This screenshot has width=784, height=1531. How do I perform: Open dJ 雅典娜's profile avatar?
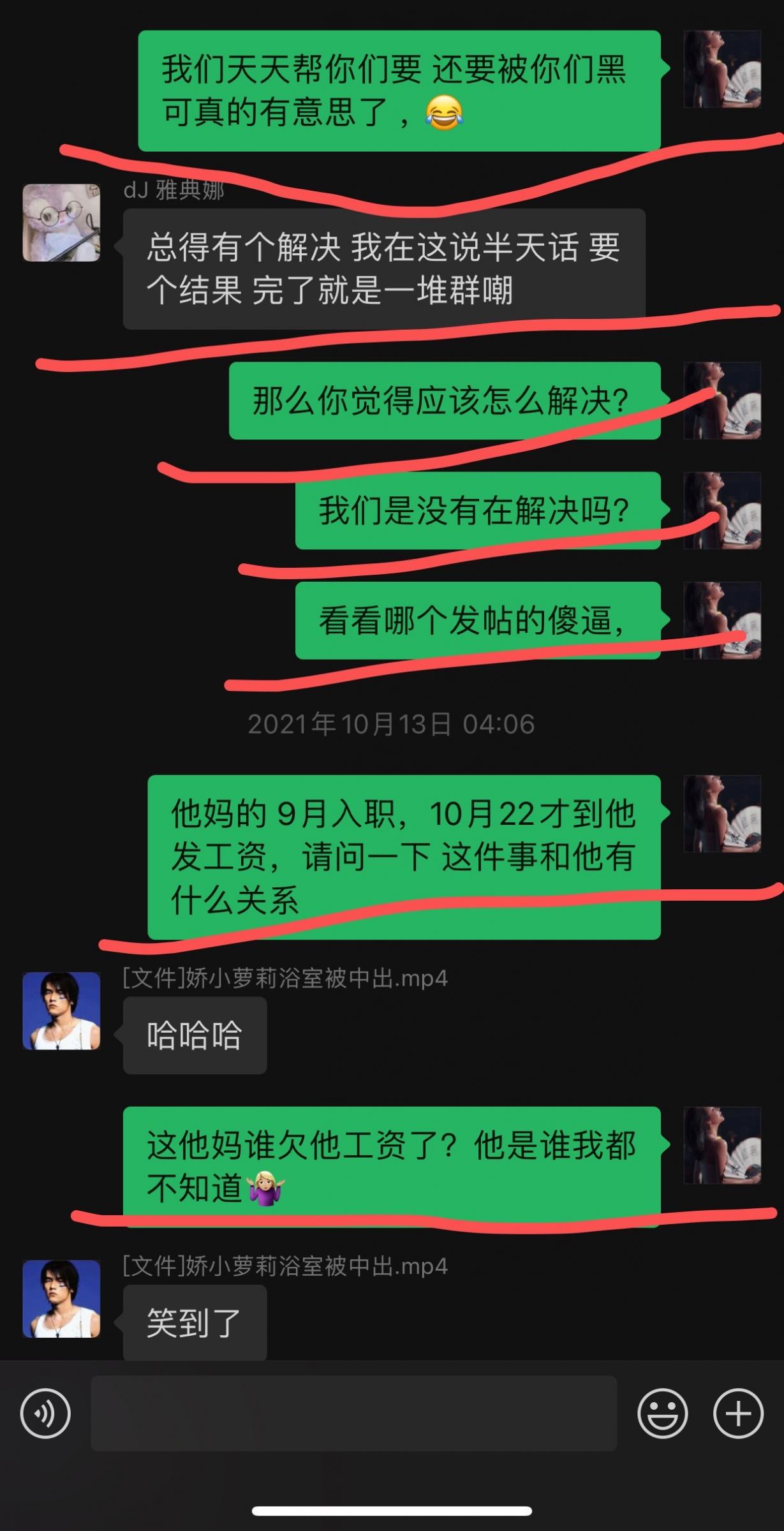[x=61, y=223]
